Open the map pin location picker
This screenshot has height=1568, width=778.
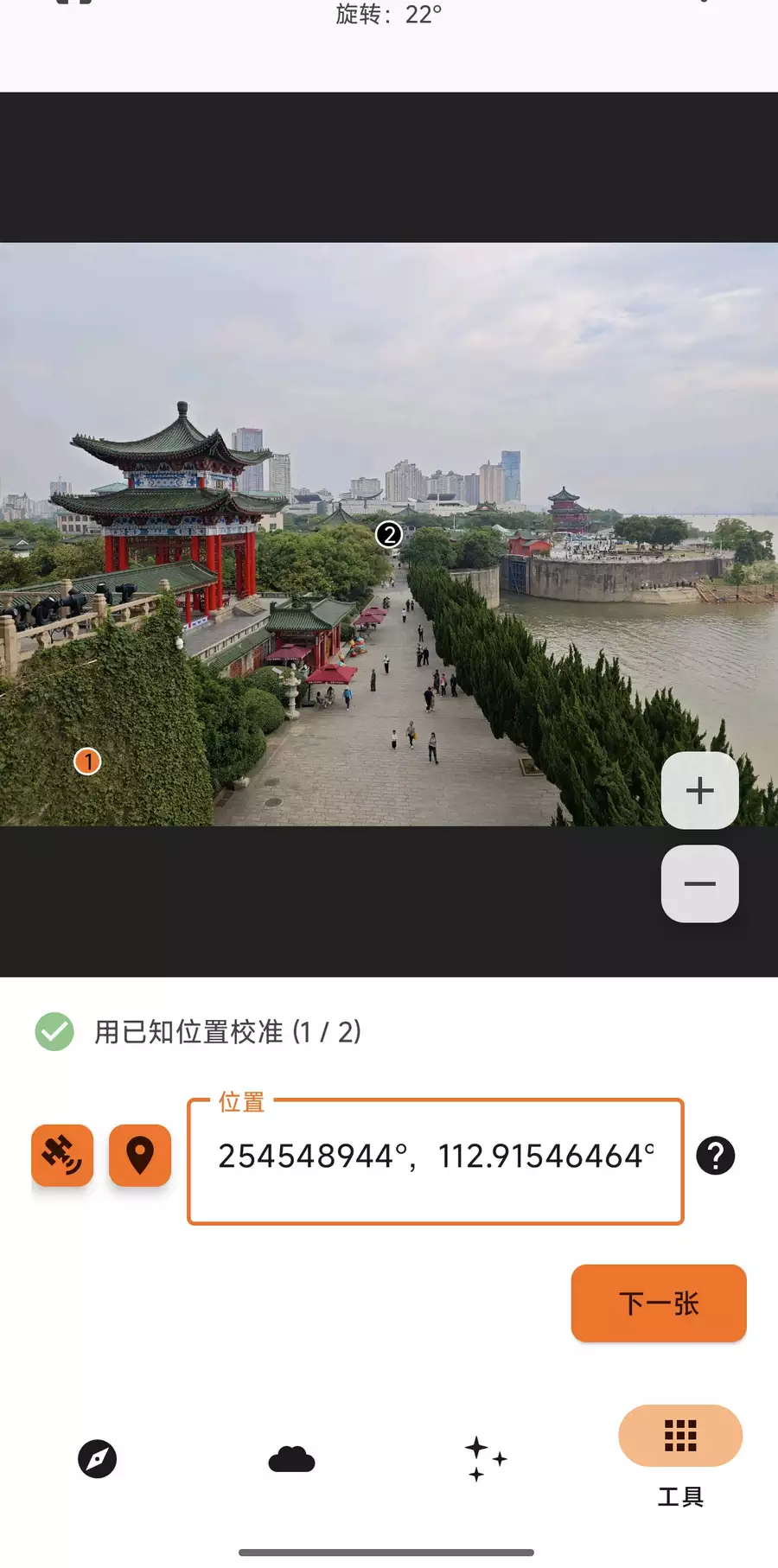(140, 1156)
